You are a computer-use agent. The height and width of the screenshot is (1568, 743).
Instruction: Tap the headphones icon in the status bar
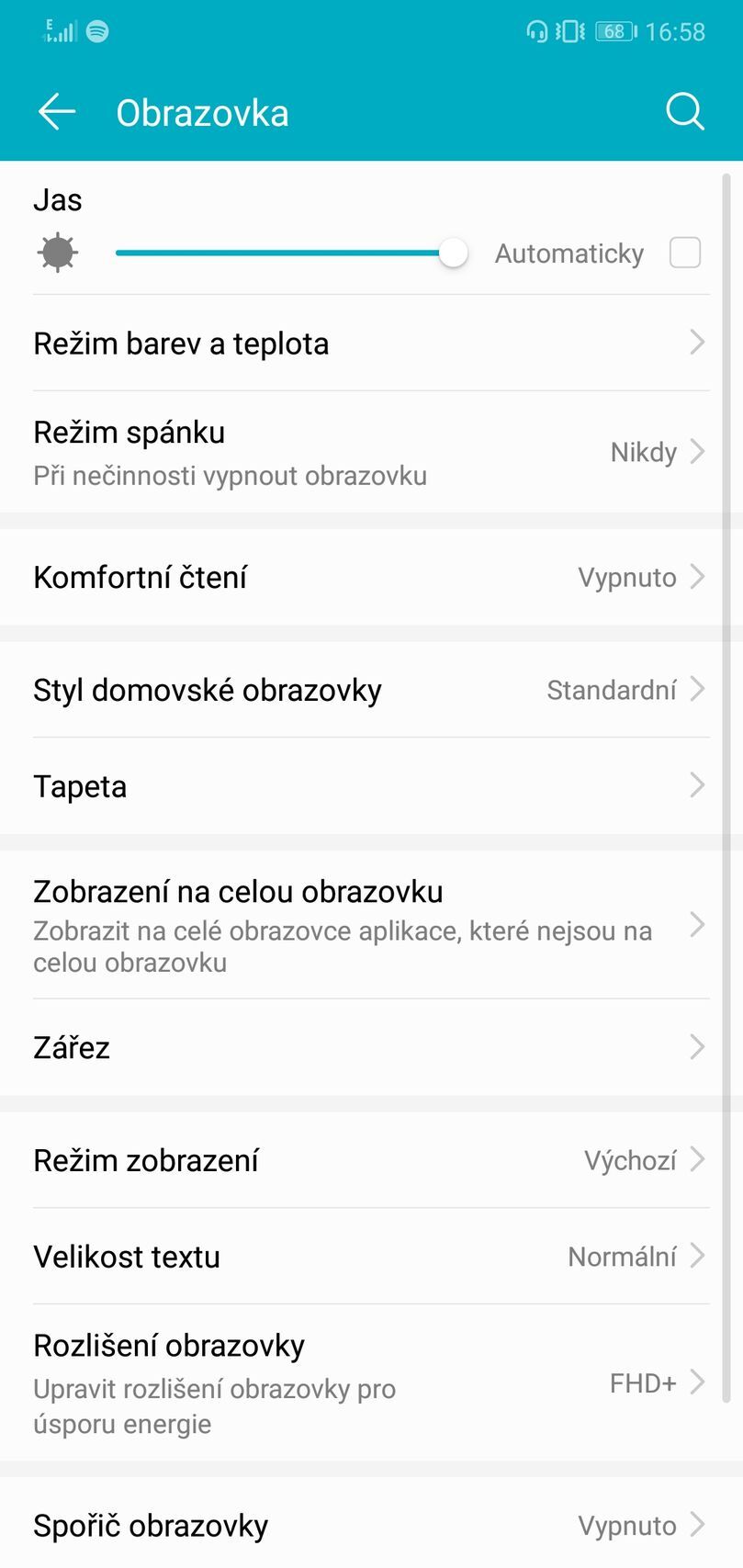pos(537,30)
